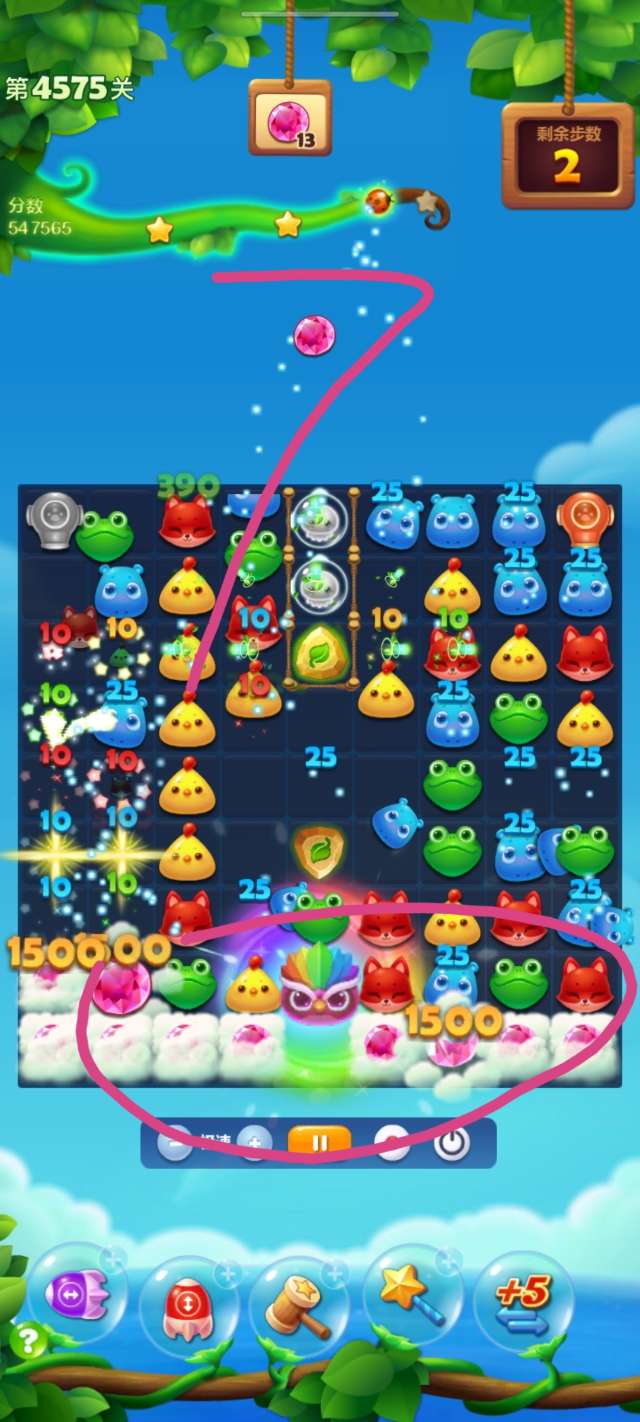Open the question mark help icon
The height and width of the screenshot is (1422, 640).
pyautogui.click(x=28, y=1340)
